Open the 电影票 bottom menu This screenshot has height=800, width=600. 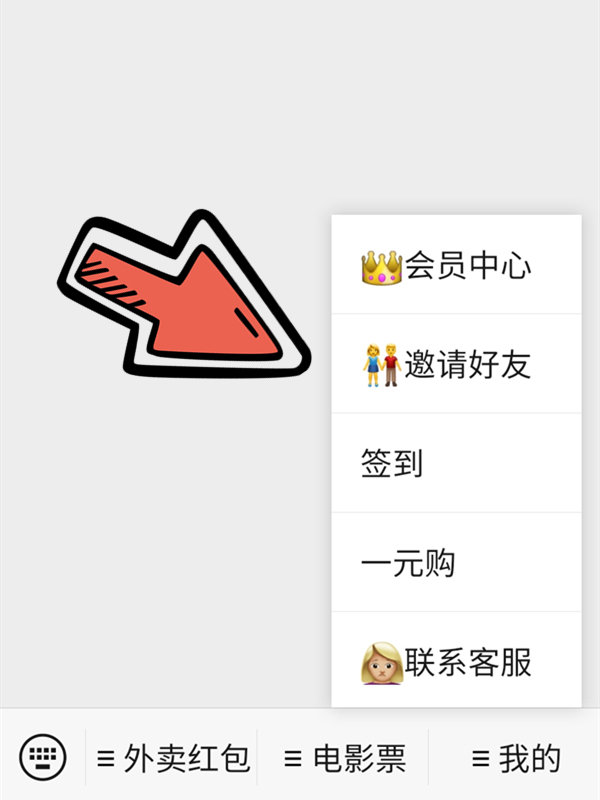[x=344, y=759]
